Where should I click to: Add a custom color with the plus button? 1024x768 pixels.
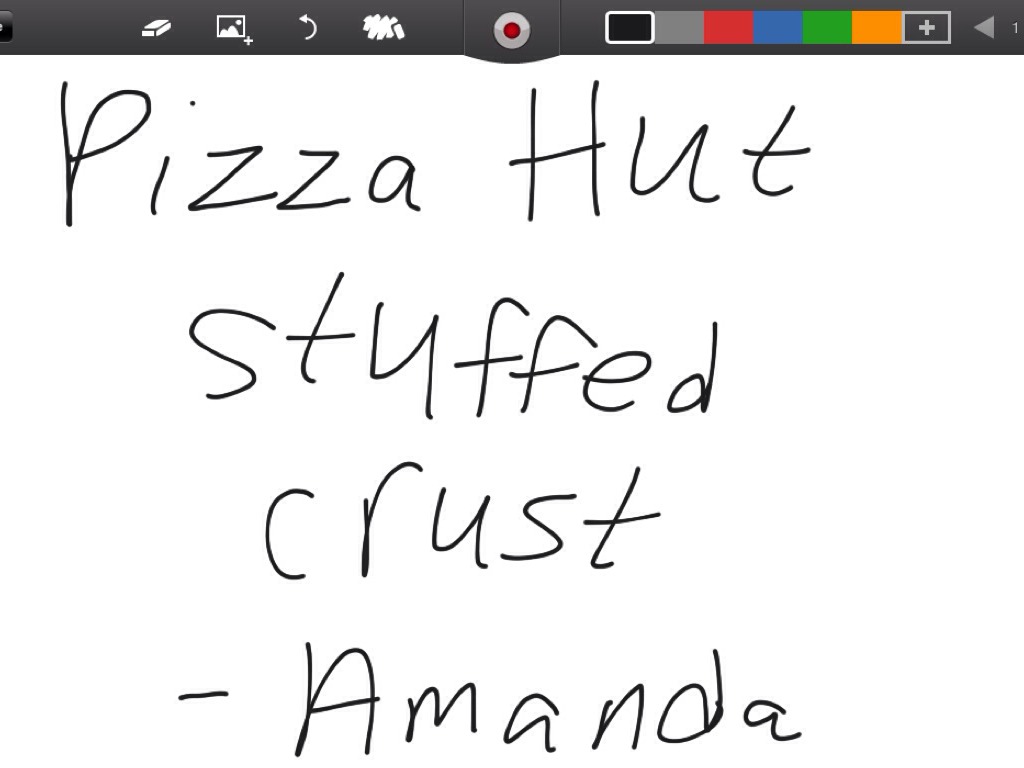926,28
